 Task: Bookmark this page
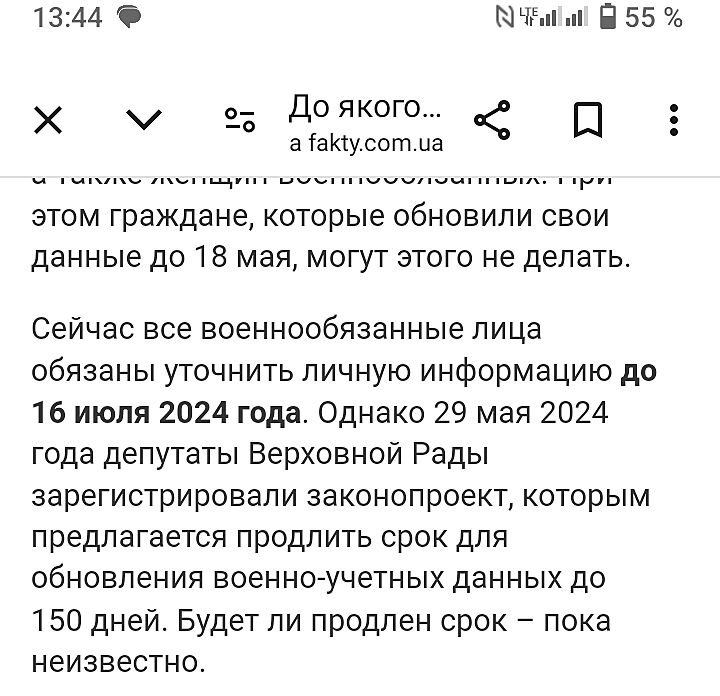(x=588, y=121)
